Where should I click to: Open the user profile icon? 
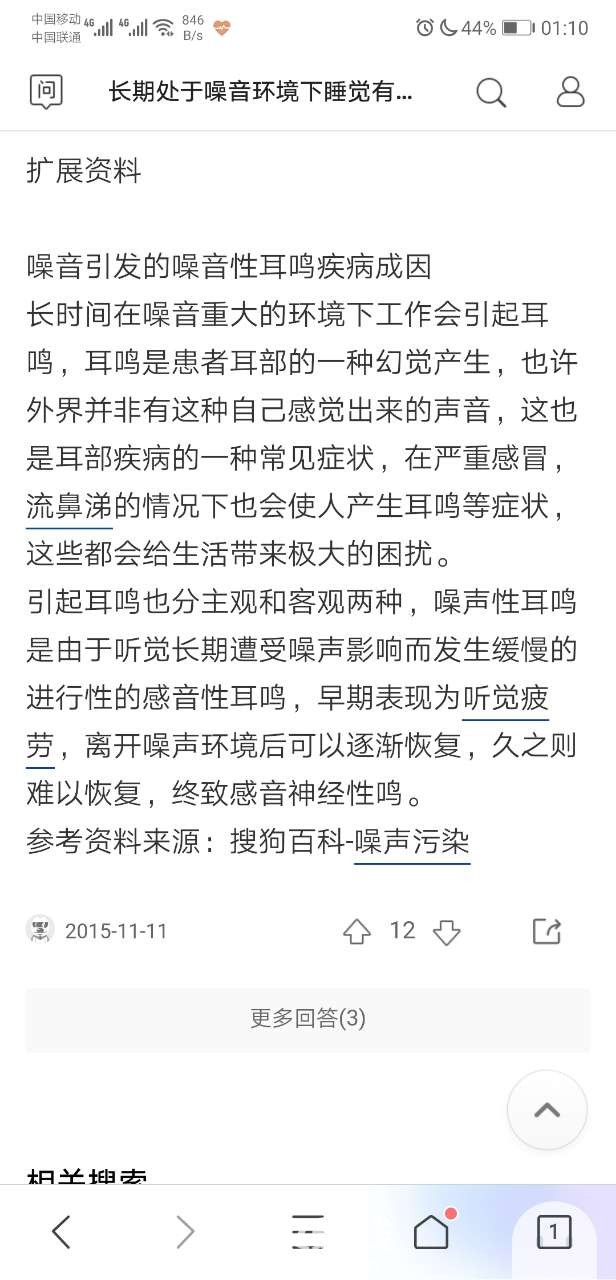pyautogui.click(x=570, y=92)
